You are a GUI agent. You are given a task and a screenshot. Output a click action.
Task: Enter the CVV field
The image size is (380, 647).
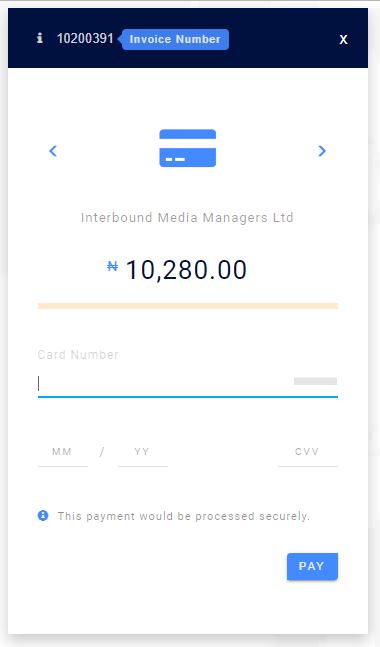pyautogui.click(x=308, y=452)
